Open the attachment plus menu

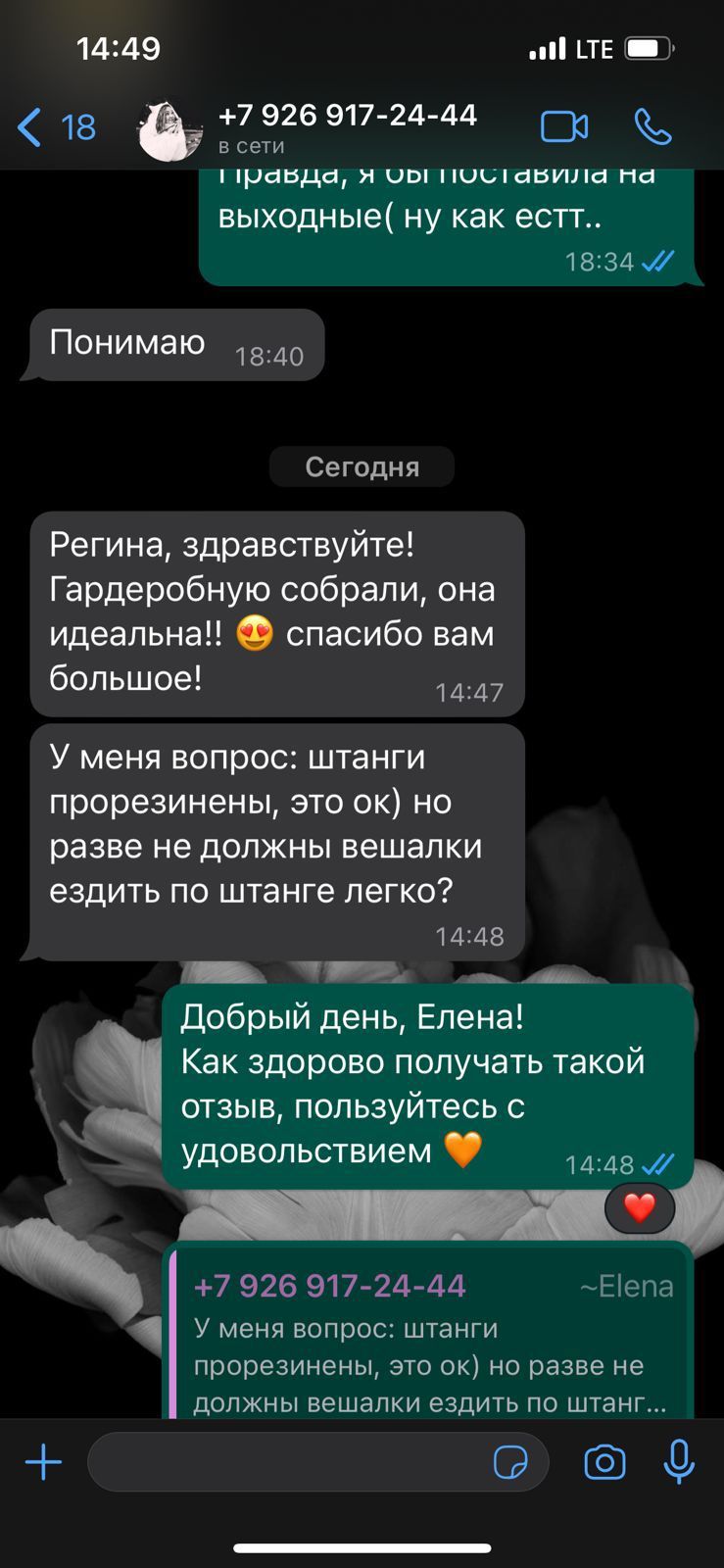[x=43, y=1463]
